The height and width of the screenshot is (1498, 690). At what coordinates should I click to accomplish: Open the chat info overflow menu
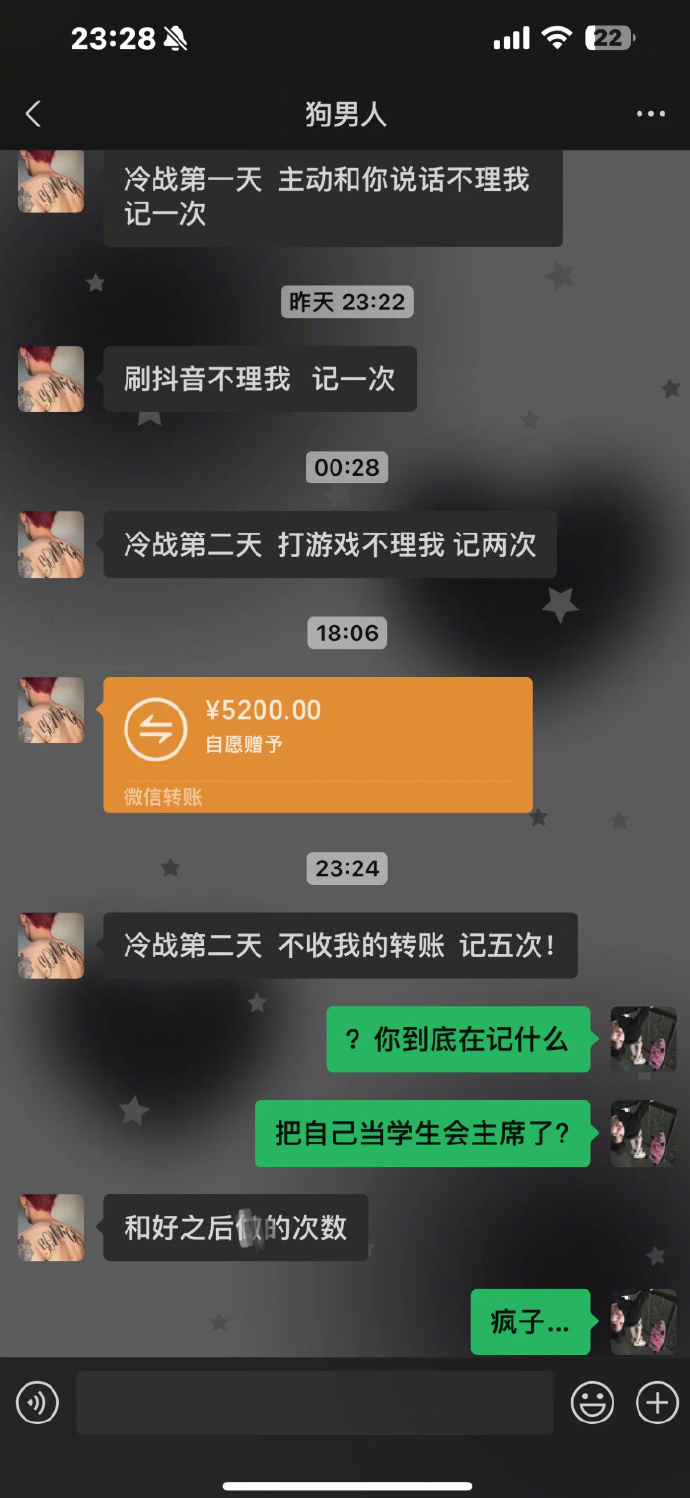651,114
